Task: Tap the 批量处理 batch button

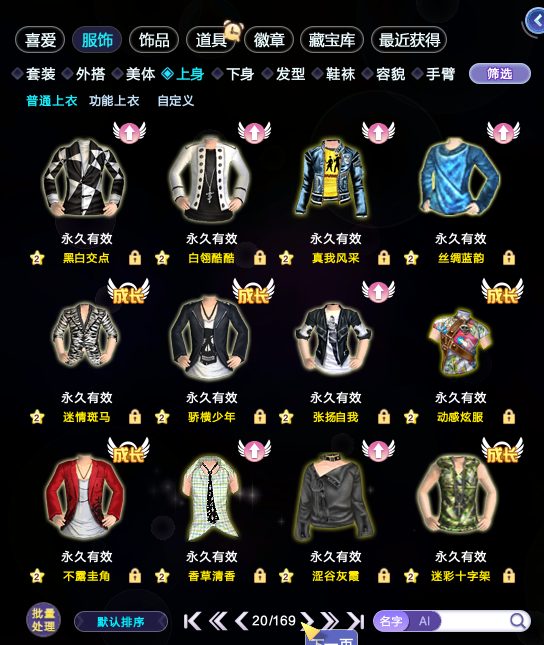Action: pos(44,620)
